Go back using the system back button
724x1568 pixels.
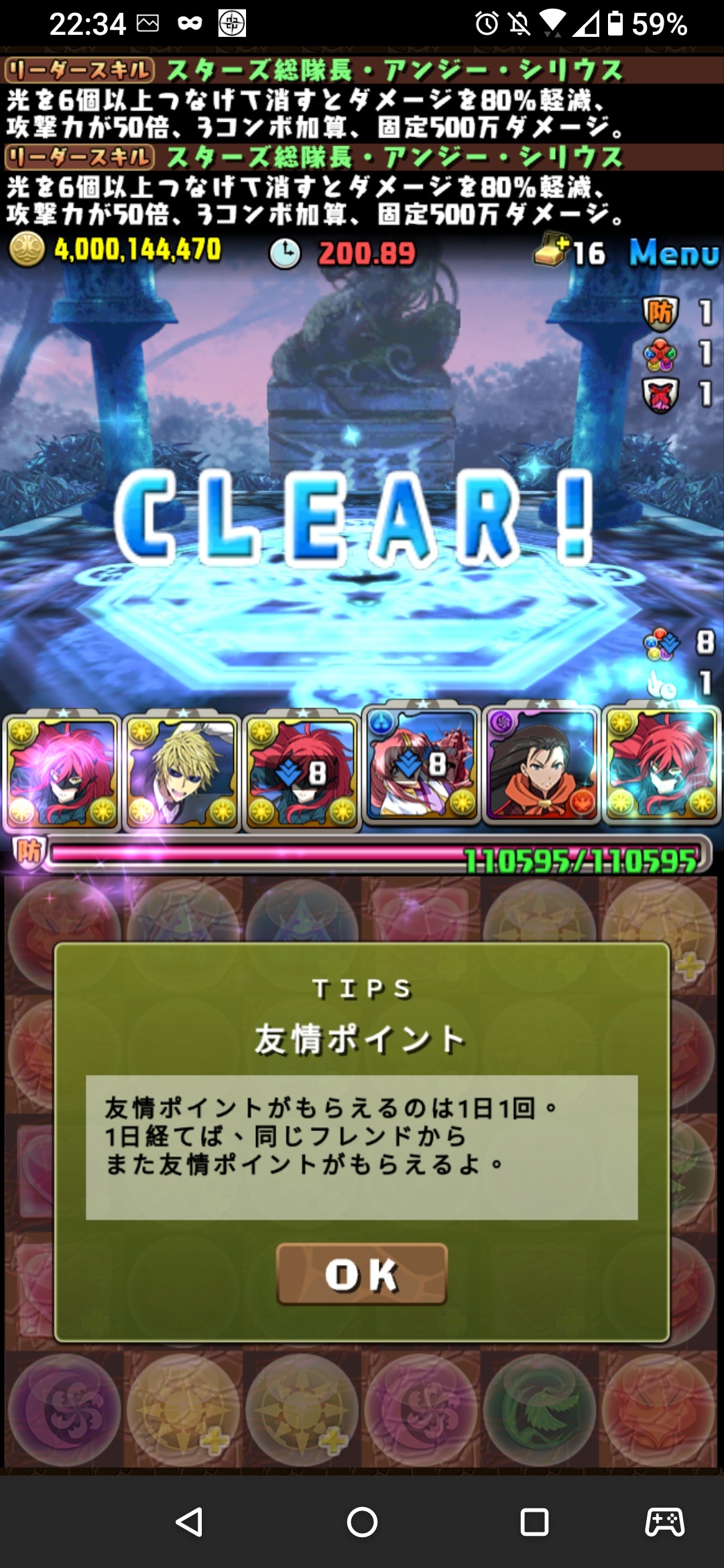(189, 1522)
